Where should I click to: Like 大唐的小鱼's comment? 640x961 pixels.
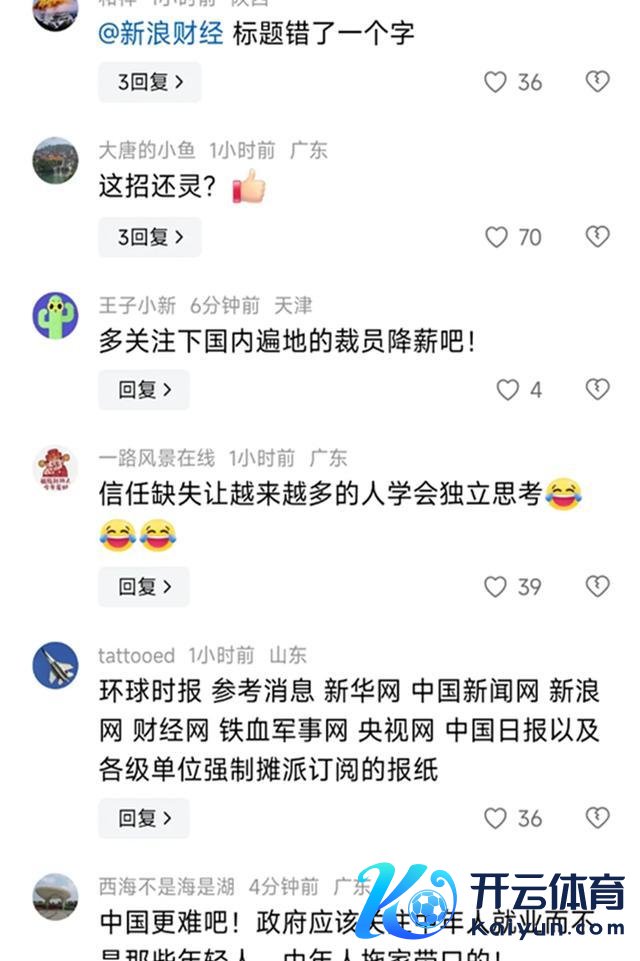coord(496,237)
